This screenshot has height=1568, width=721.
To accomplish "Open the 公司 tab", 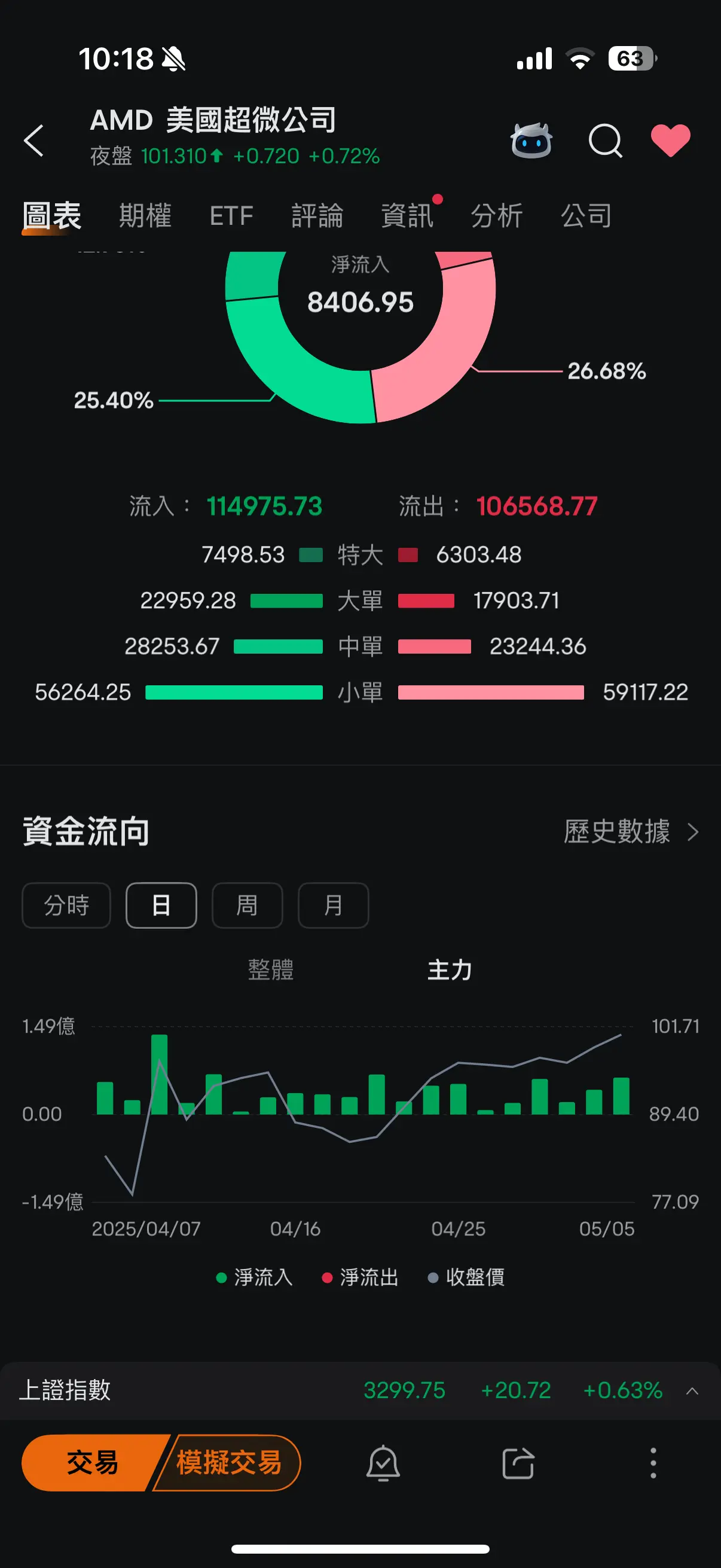I will pyautogui.click(x=586, y=215).
